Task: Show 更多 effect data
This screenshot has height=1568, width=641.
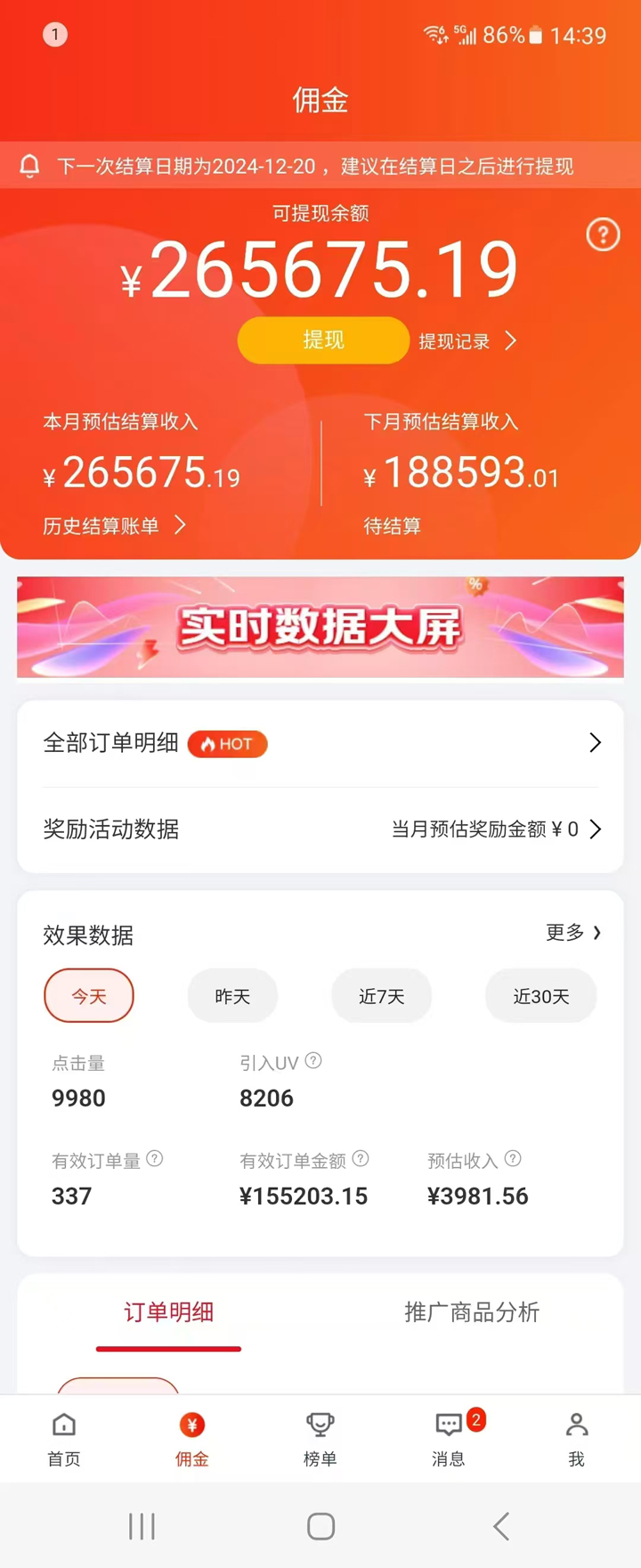Action: click(x=573, y=933)
